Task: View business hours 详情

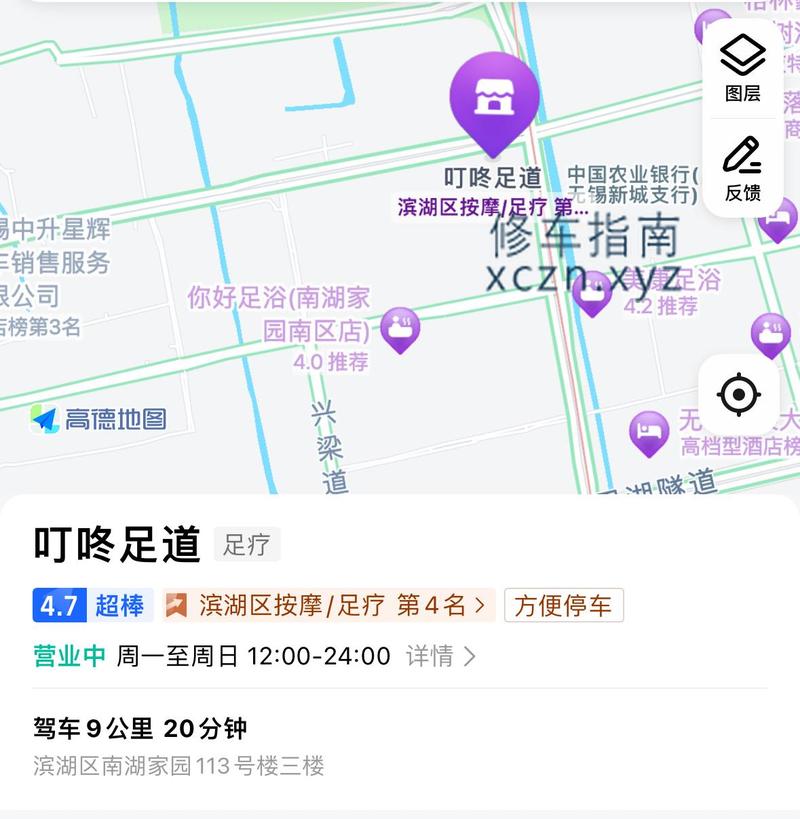Action: click(440, 656)
